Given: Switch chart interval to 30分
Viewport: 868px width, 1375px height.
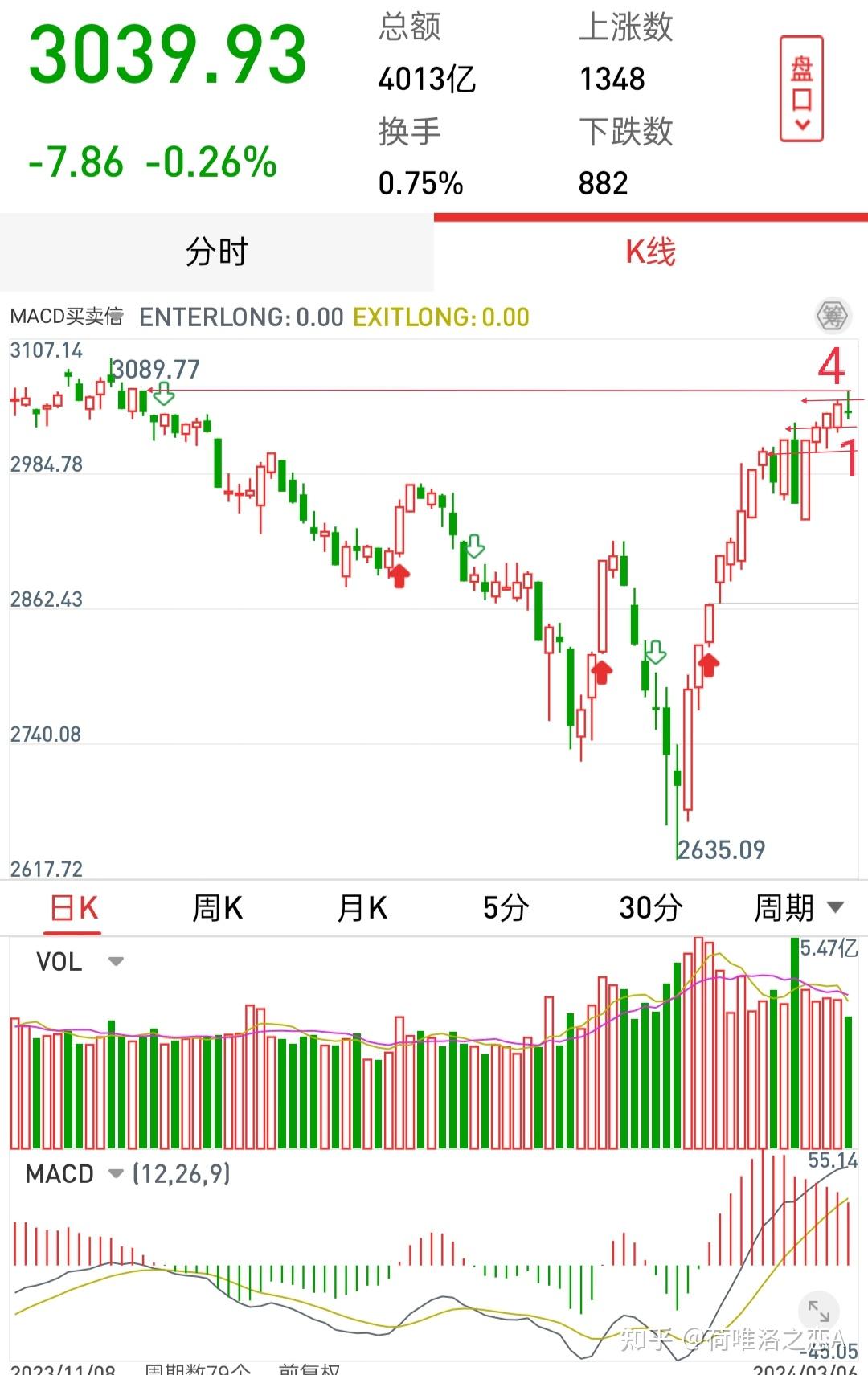Looking at the screenshot, I should coord(648,906).
